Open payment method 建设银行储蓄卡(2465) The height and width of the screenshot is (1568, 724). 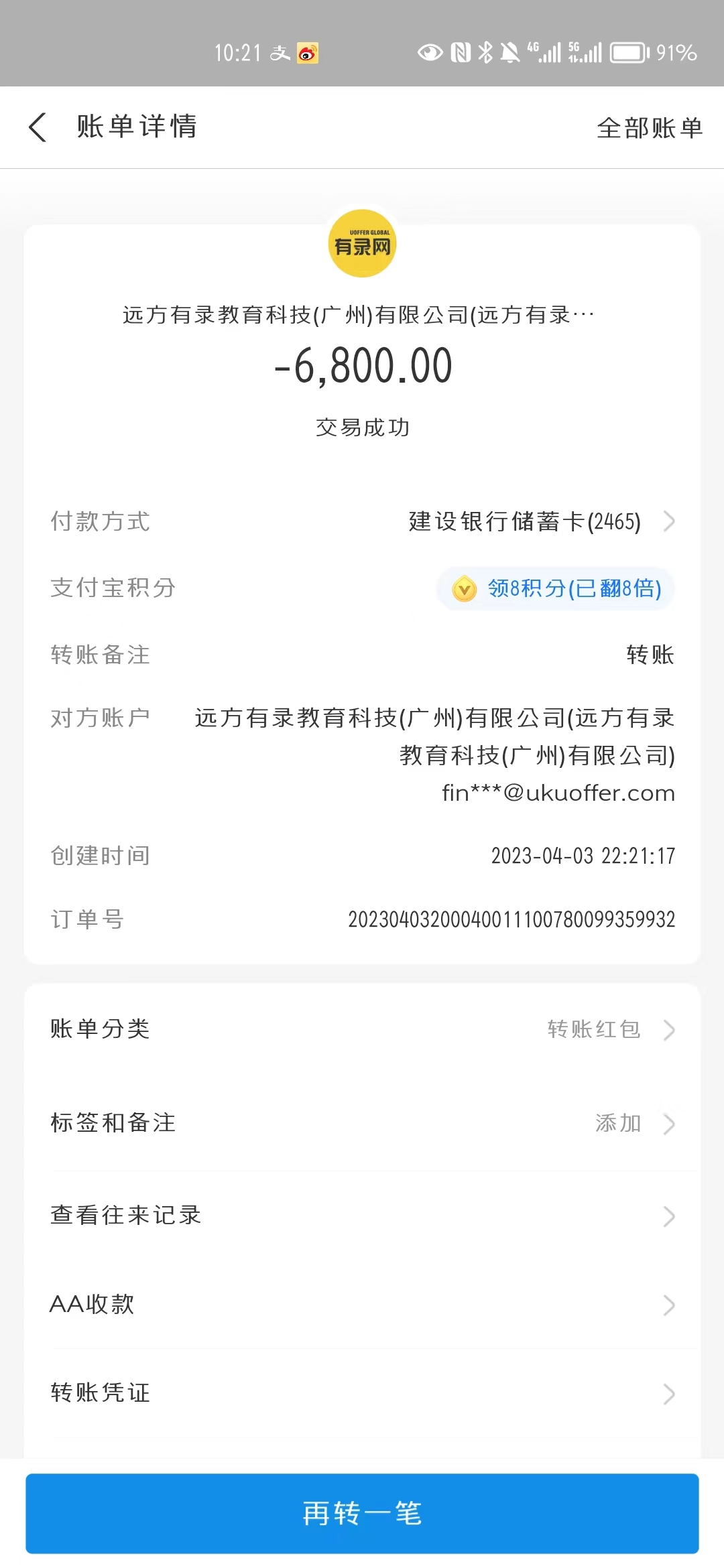point(540,521)
